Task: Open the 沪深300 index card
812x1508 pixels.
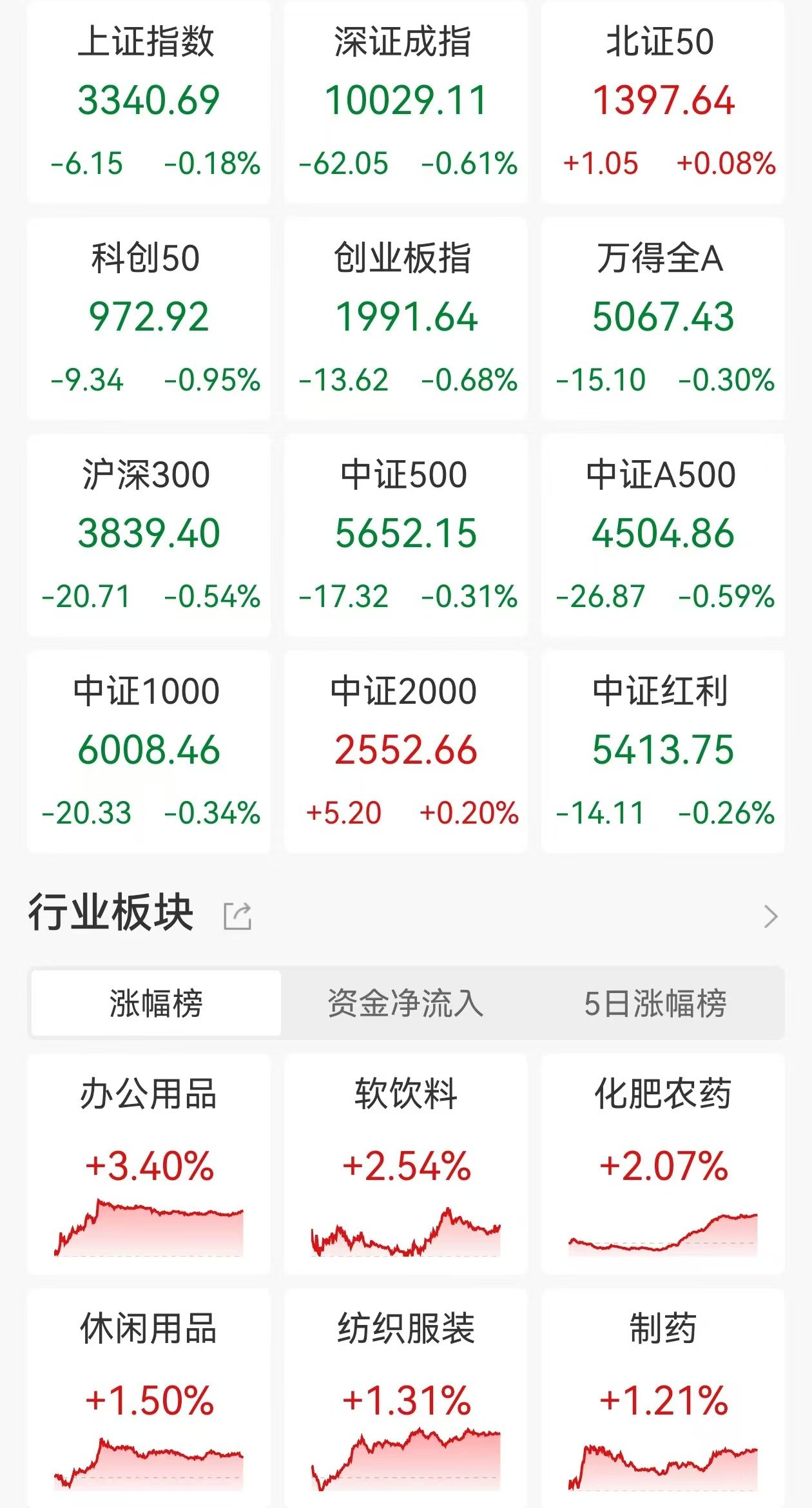Action: point(149,536)
